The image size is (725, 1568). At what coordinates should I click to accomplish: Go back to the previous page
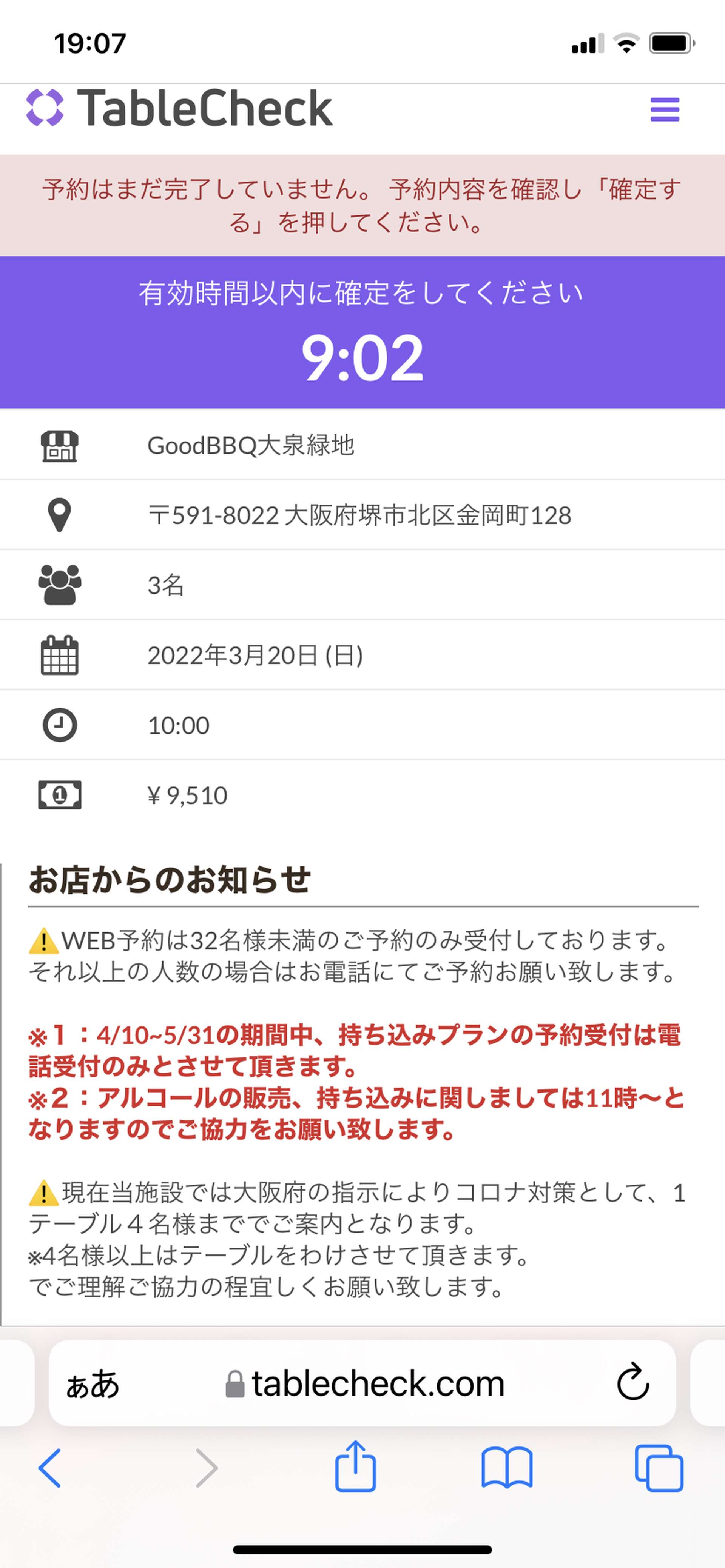[x=50, y=1468]
